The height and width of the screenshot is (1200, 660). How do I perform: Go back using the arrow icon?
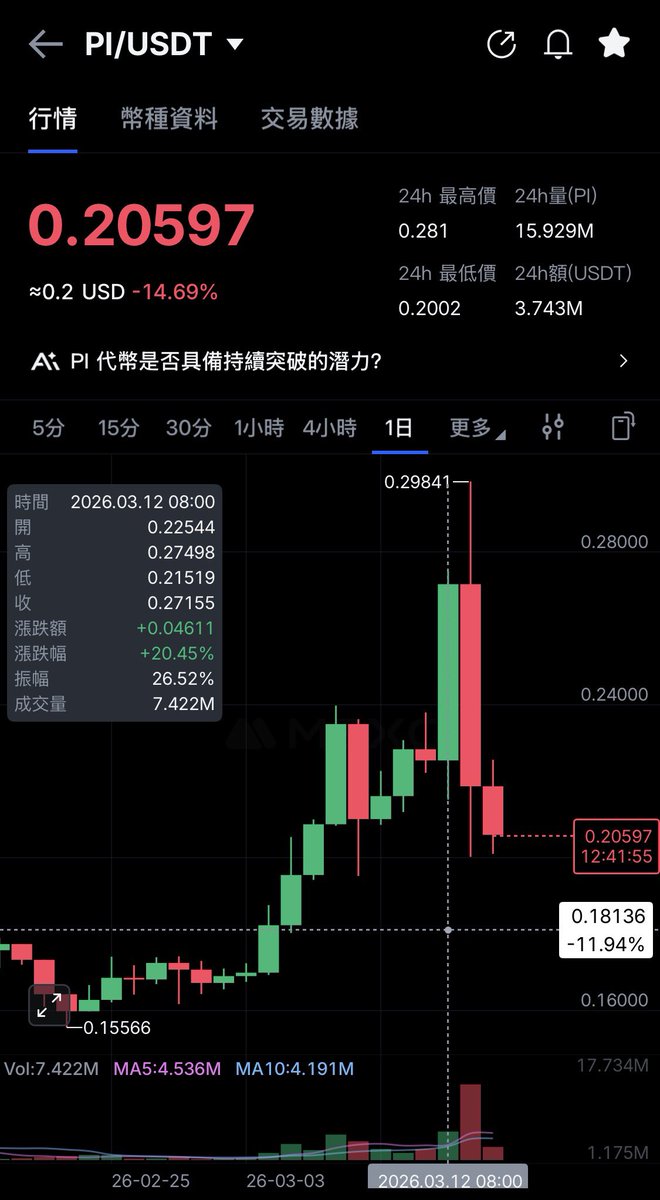pos(46,44)
